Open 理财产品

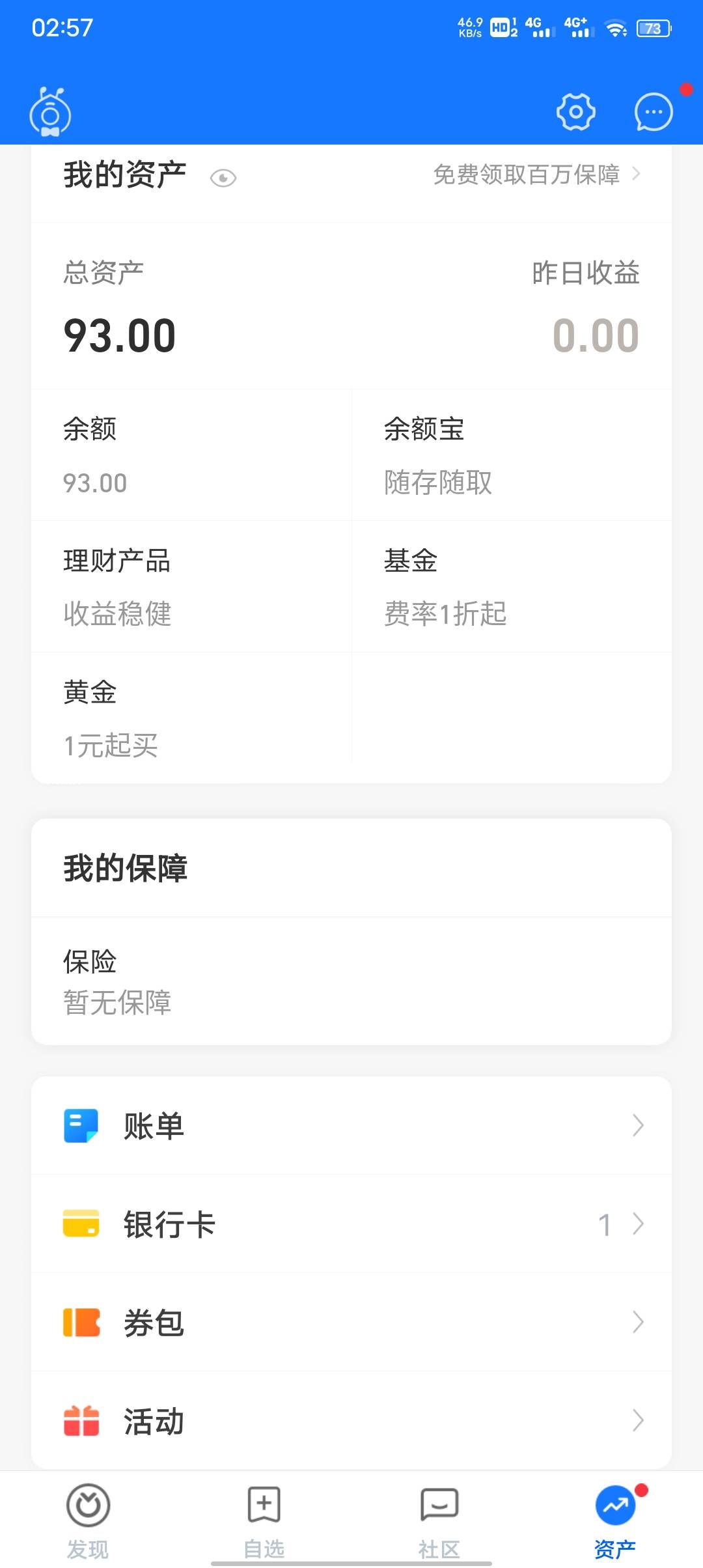(x=191, y=587)
